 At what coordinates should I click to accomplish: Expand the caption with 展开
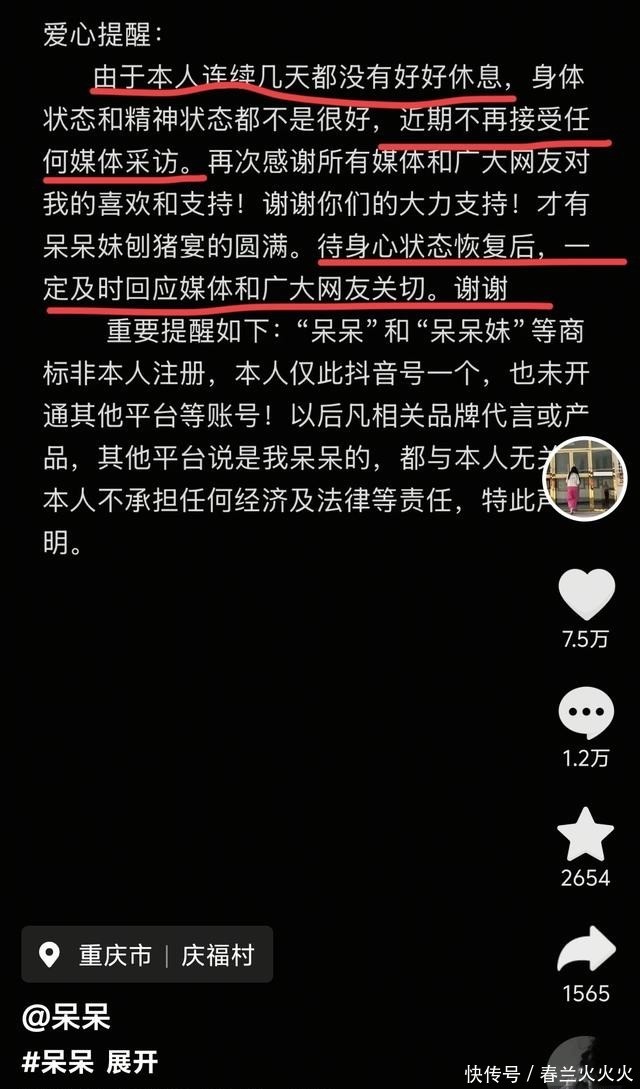(x=132, y=1061)
